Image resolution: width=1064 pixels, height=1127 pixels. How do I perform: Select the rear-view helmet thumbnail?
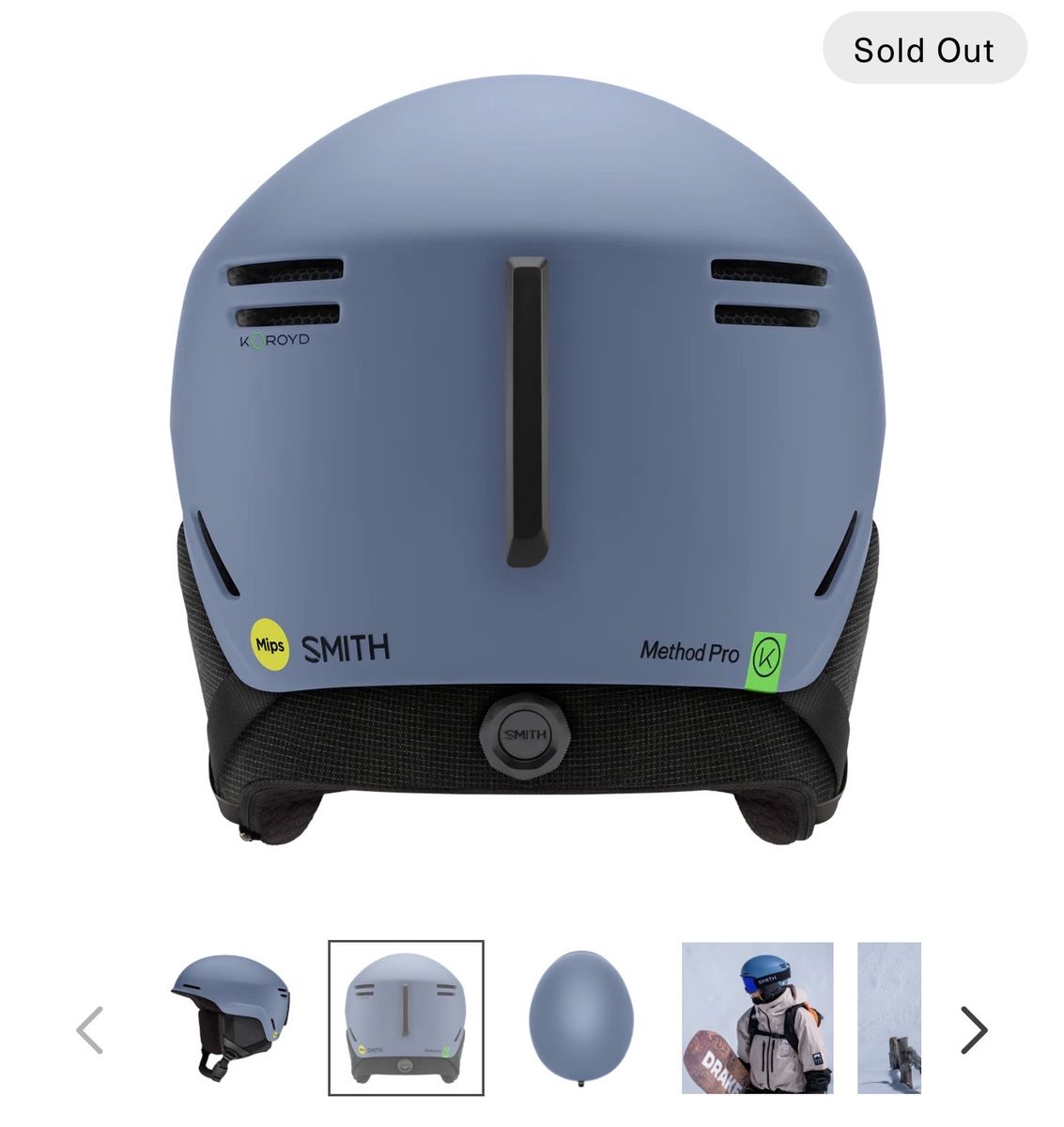tap(406, 1018)
